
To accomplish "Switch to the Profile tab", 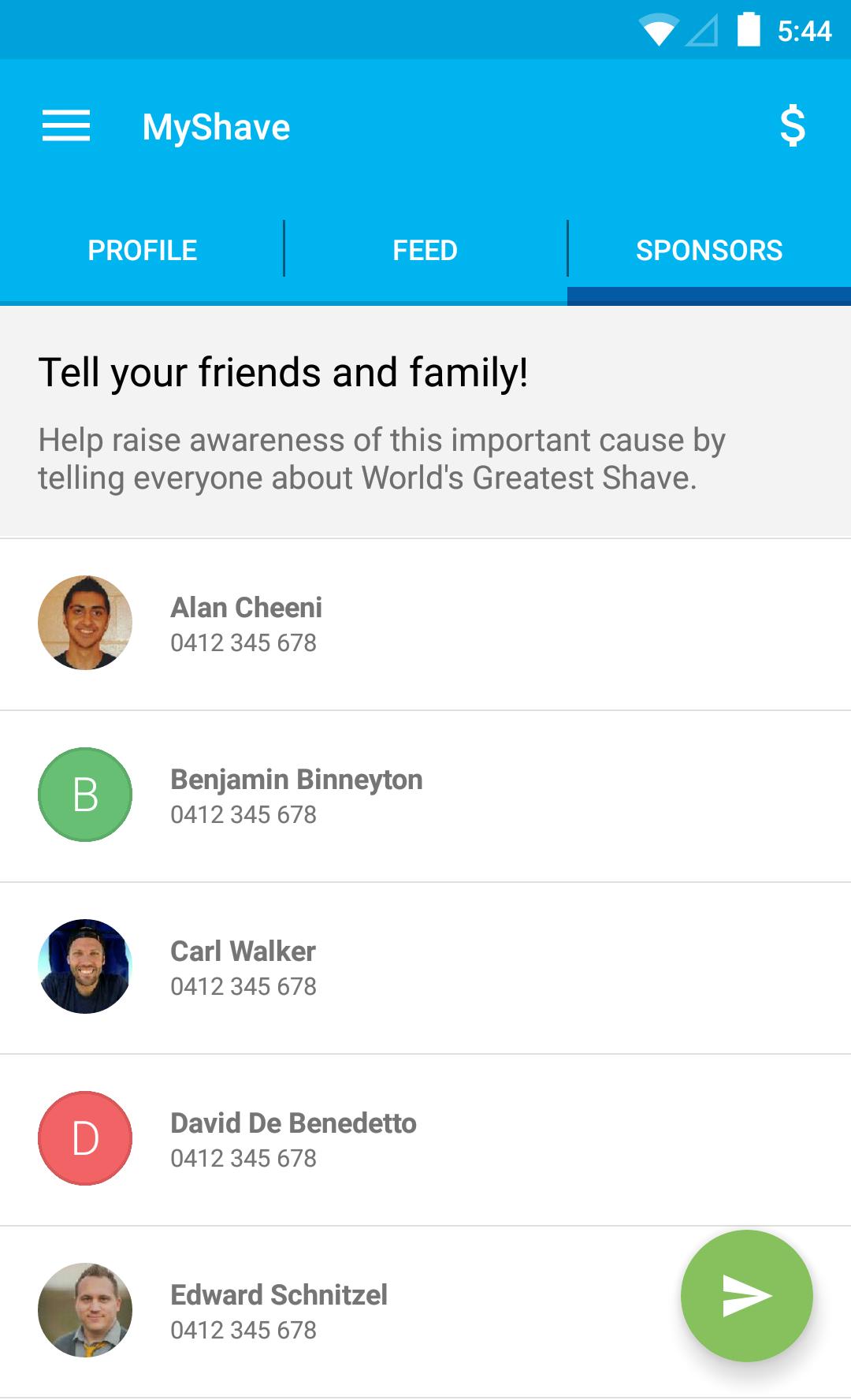I will [x=142, y=251].
